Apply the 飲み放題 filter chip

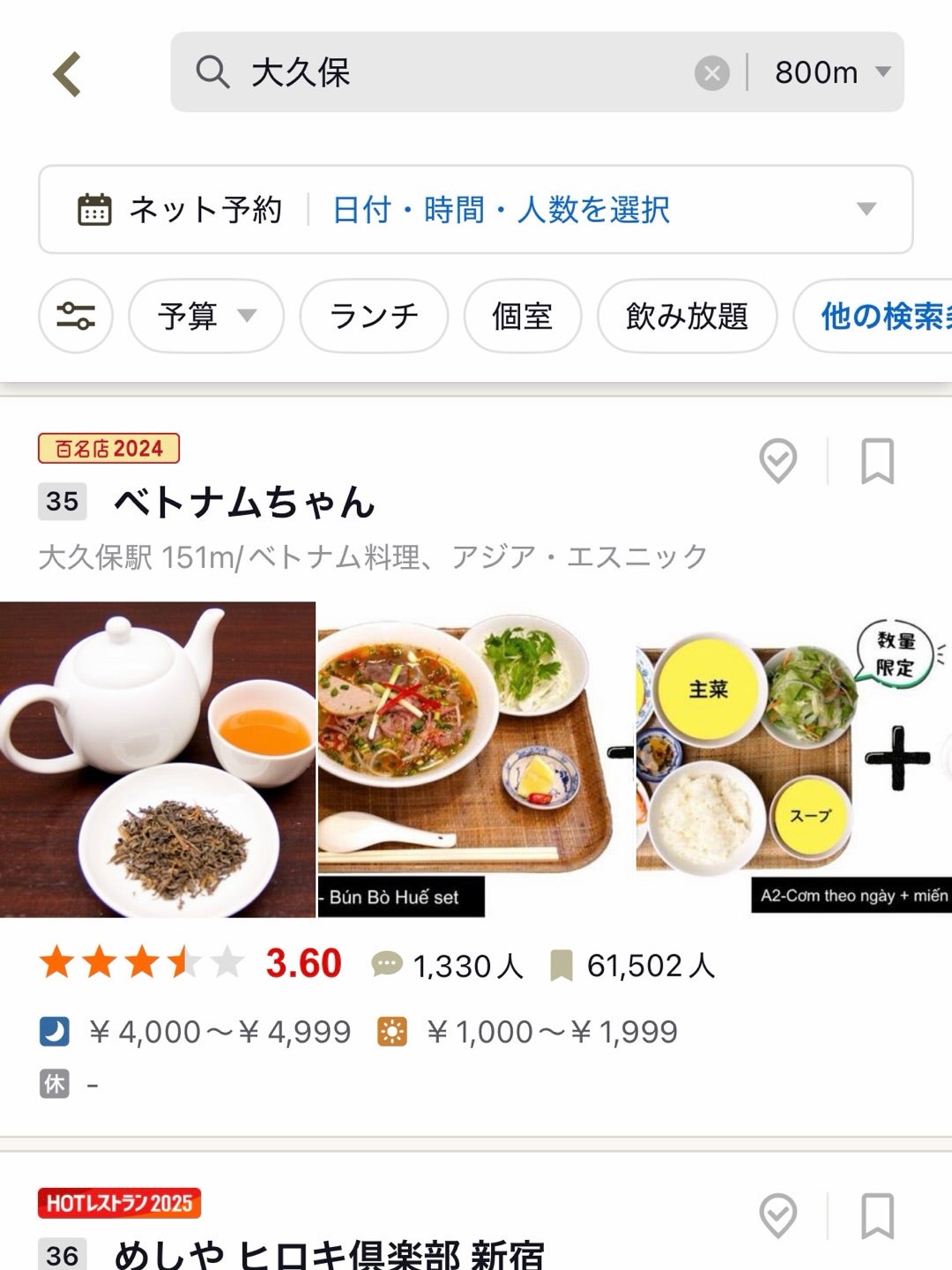pos(687,316)
